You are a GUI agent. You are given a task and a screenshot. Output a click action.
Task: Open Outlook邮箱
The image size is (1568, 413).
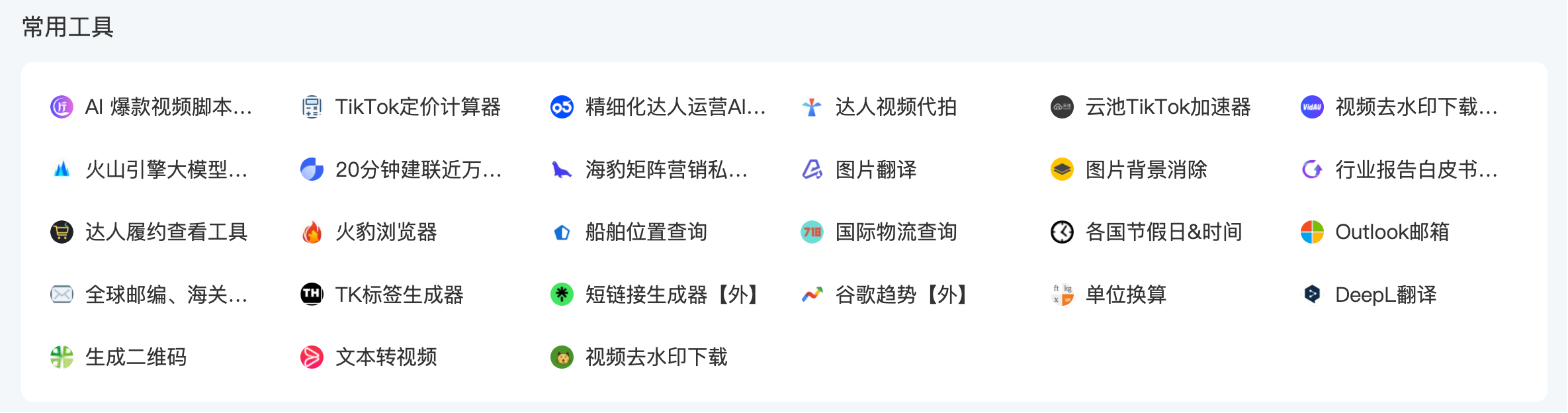[1391, 232]
